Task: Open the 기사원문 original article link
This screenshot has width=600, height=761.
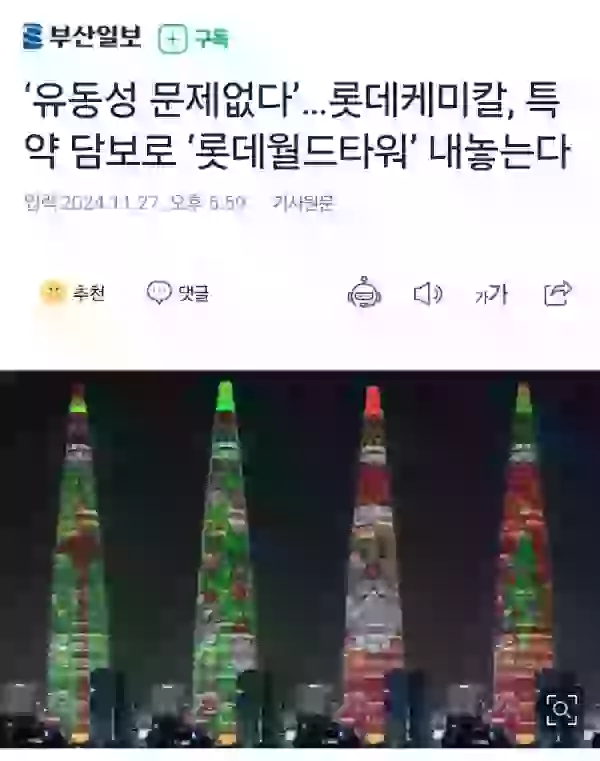Action: (304, 203)
